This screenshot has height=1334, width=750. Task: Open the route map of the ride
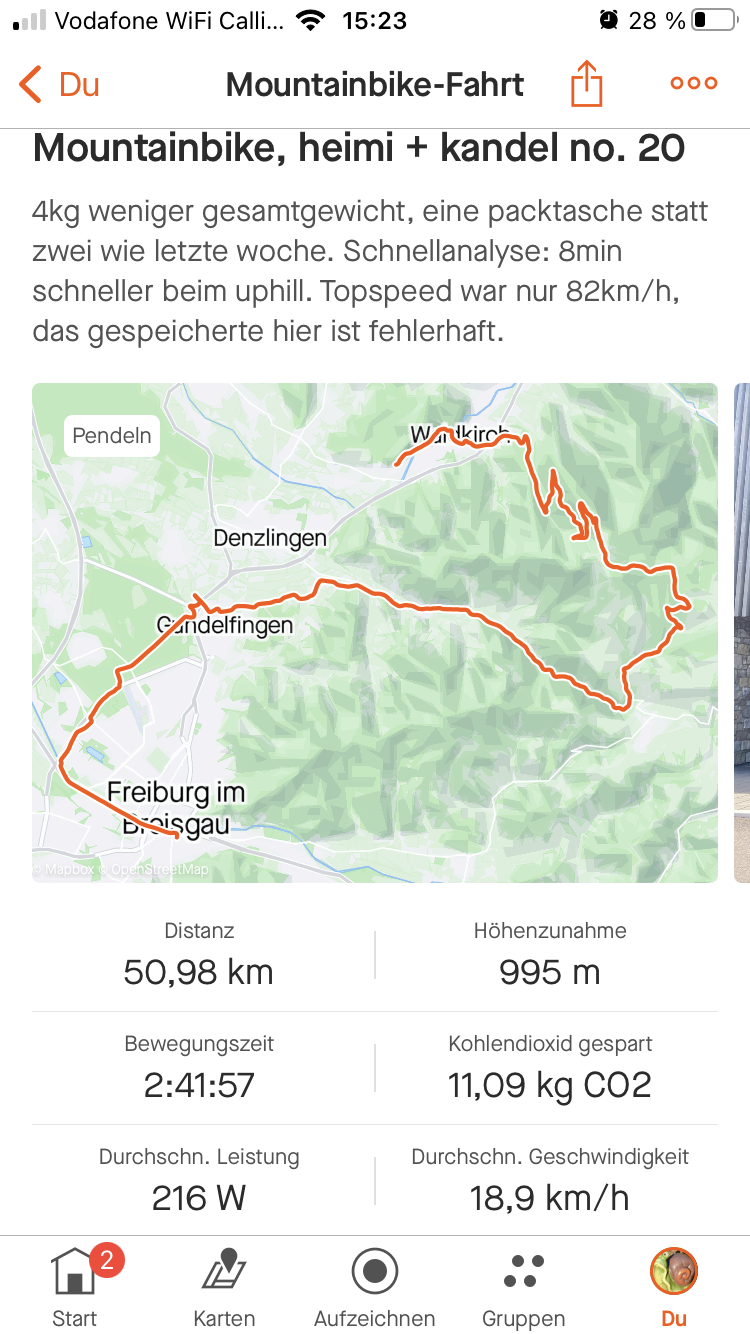(375, 632)
